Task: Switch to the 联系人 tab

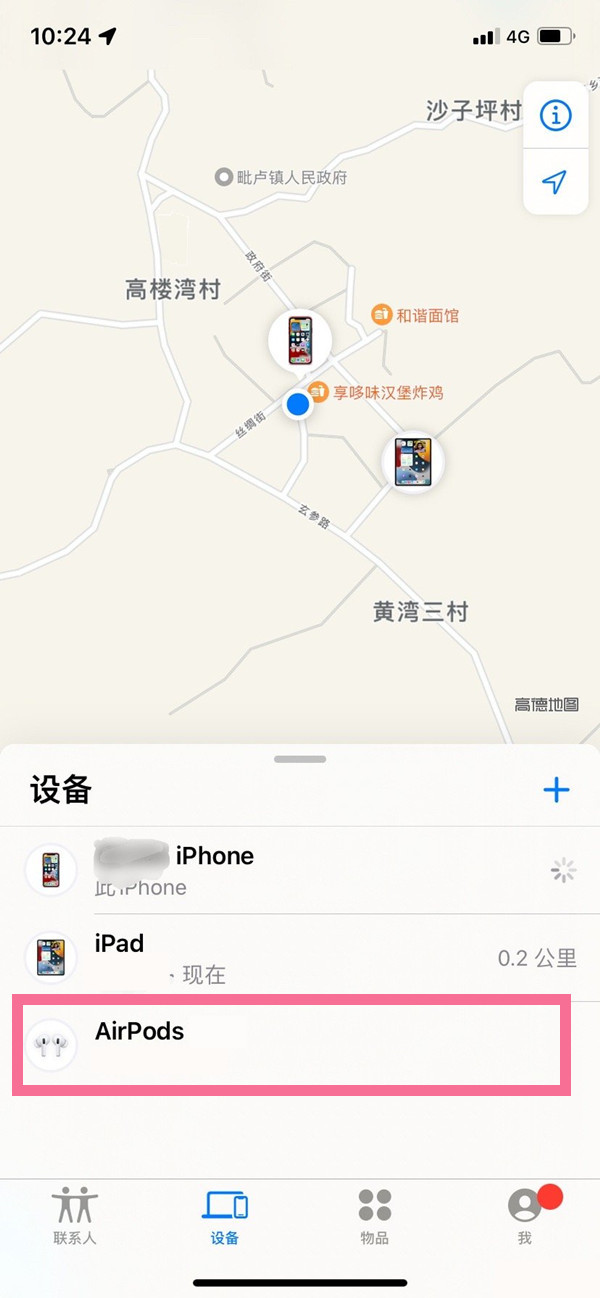Action: (75, 1215)
